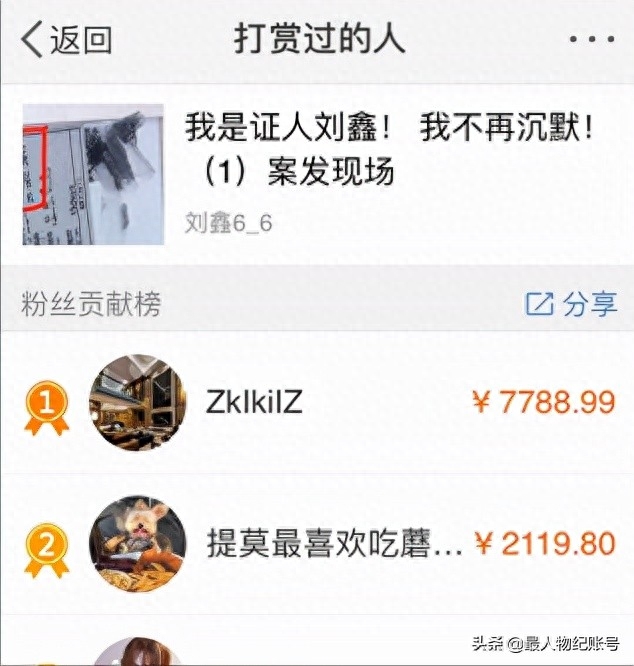This screenshot has height=666, width=634.
Task: Open ZkIkilZ's profile row
Action: (x=317, y=402)
